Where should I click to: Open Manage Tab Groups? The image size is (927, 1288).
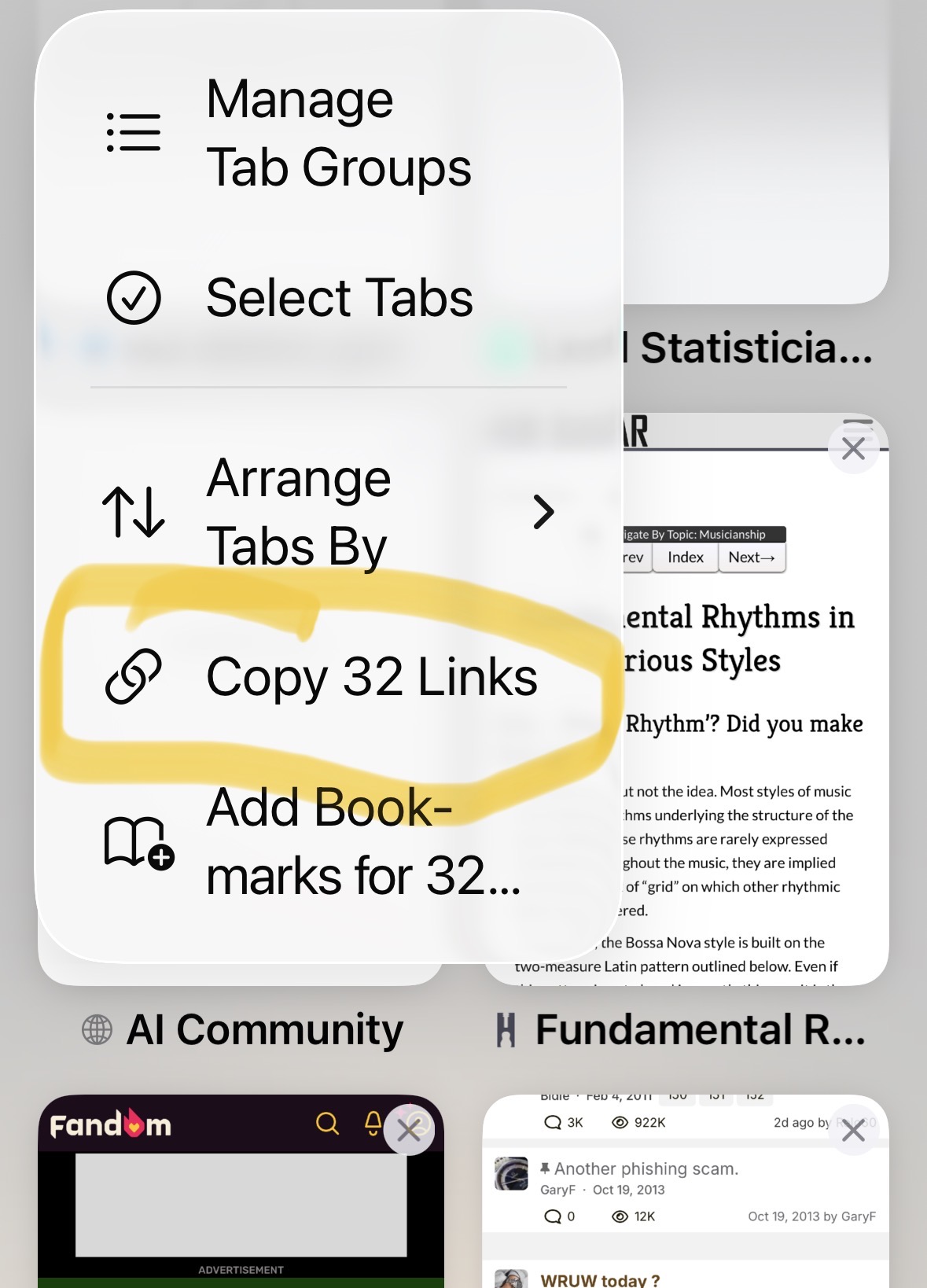pos(329,133)
